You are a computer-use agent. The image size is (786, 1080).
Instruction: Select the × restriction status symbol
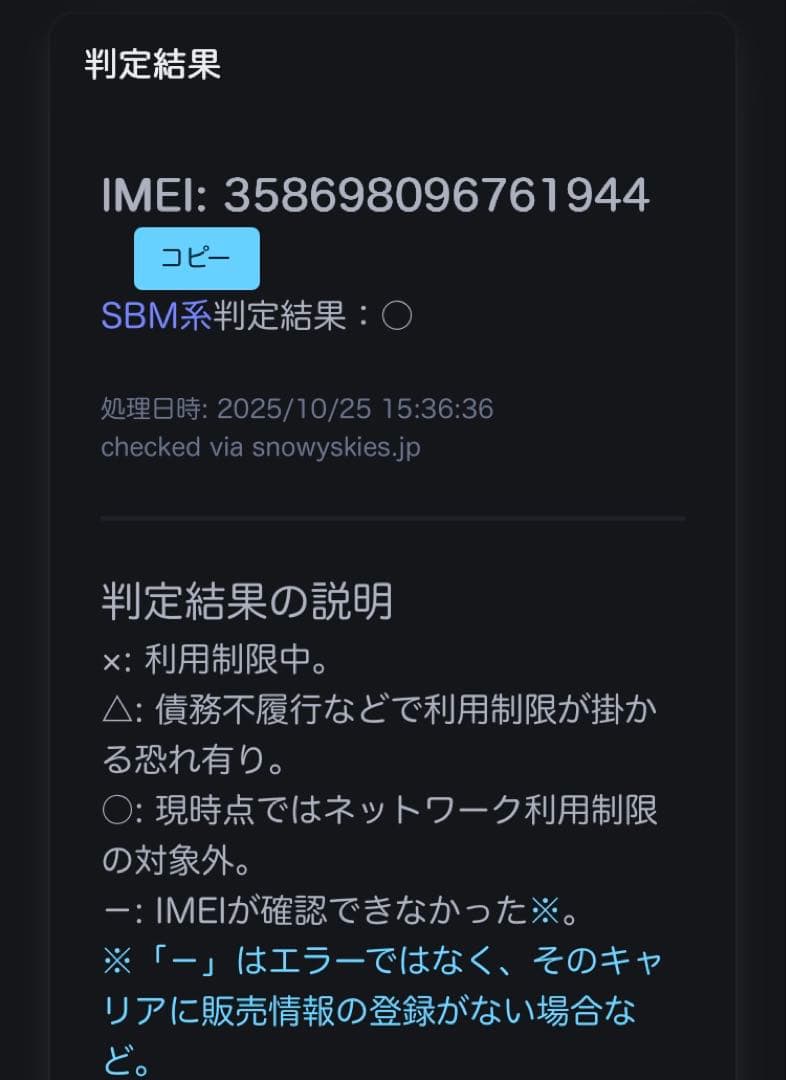112,660
